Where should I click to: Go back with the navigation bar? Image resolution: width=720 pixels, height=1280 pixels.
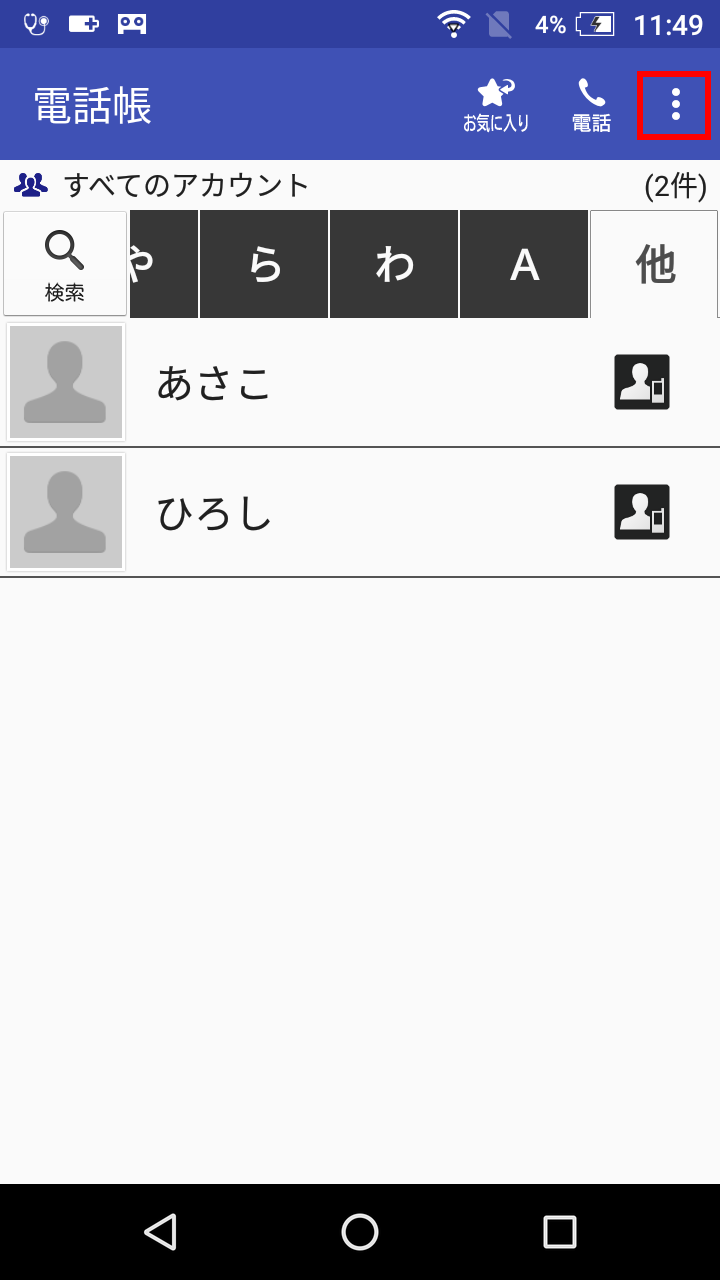click(160, 1232)
